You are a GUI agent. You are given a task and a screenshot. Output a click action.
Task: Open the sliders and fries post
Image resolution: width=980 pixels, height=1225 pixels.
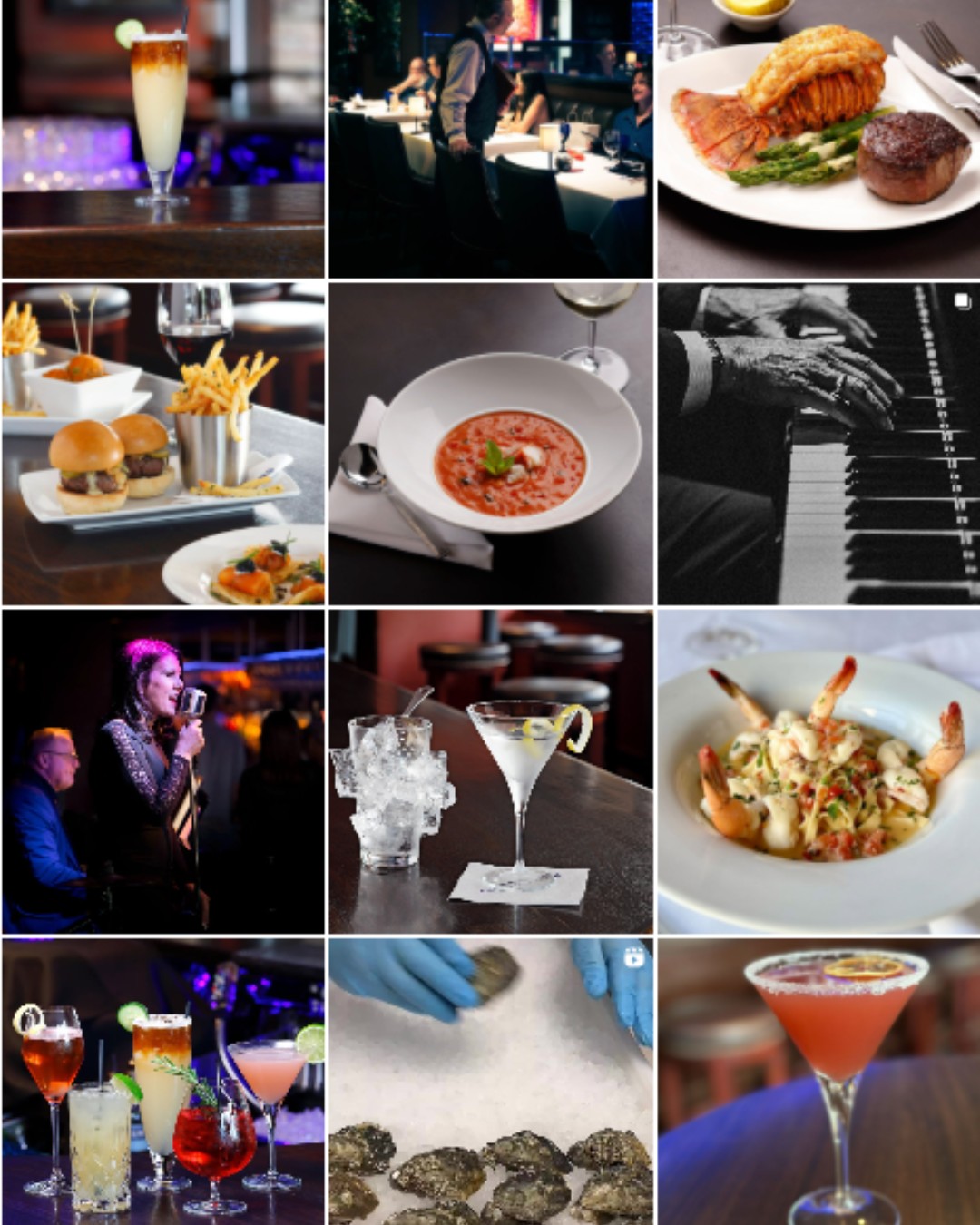(163, 443)
